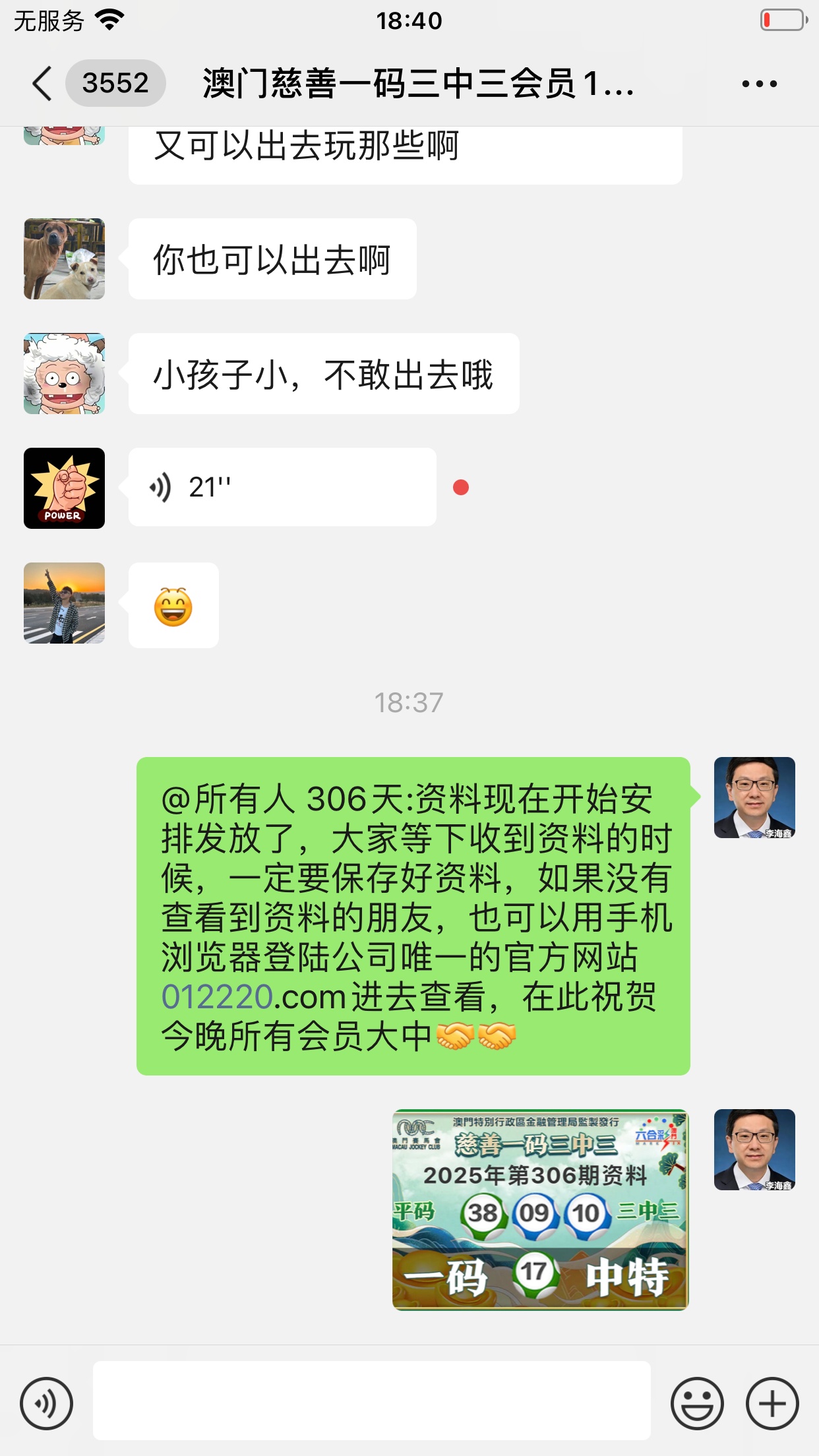819x1456 pixels.
Task: View profile of the dog avatar sender
Action: coord(64,259)
